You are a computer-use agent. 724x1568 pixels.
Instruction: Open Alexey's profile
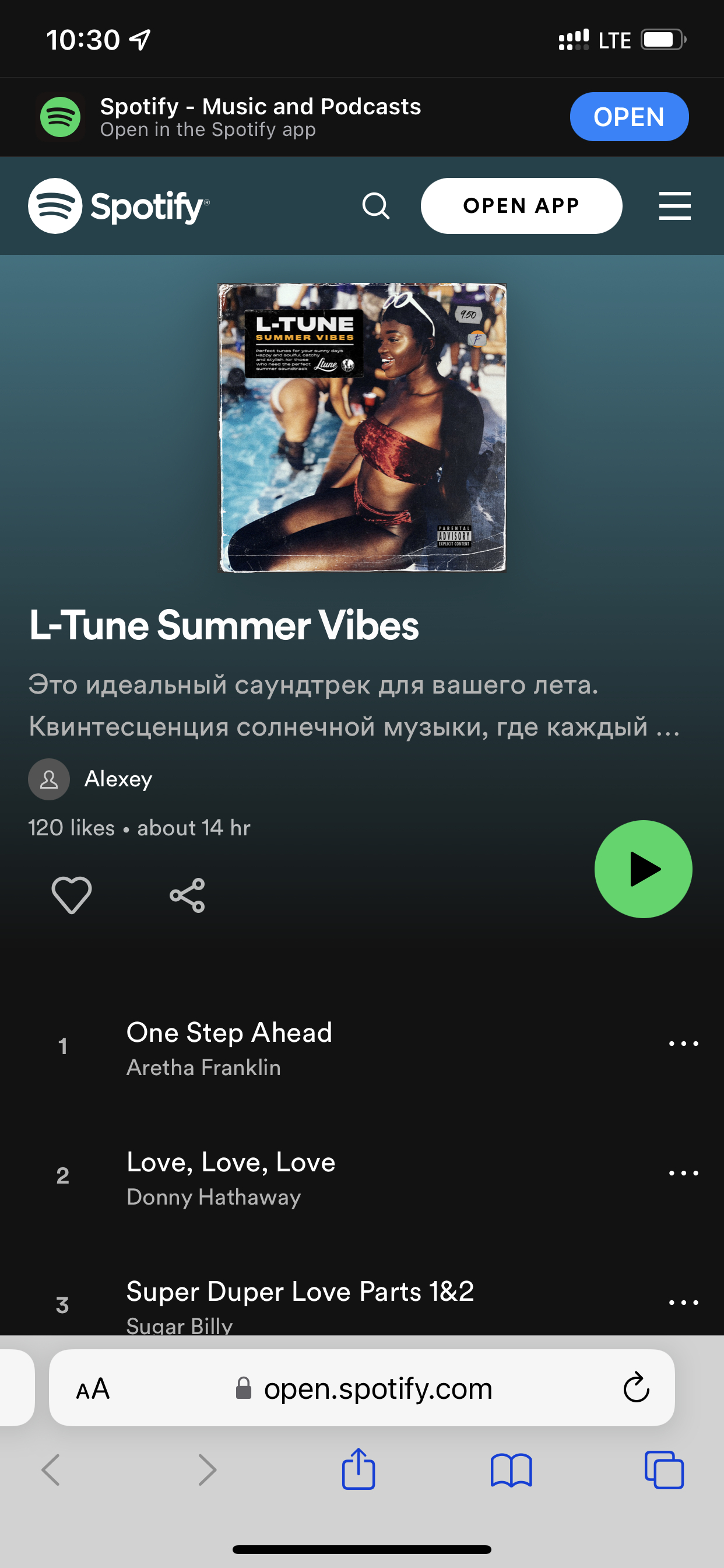117,779
